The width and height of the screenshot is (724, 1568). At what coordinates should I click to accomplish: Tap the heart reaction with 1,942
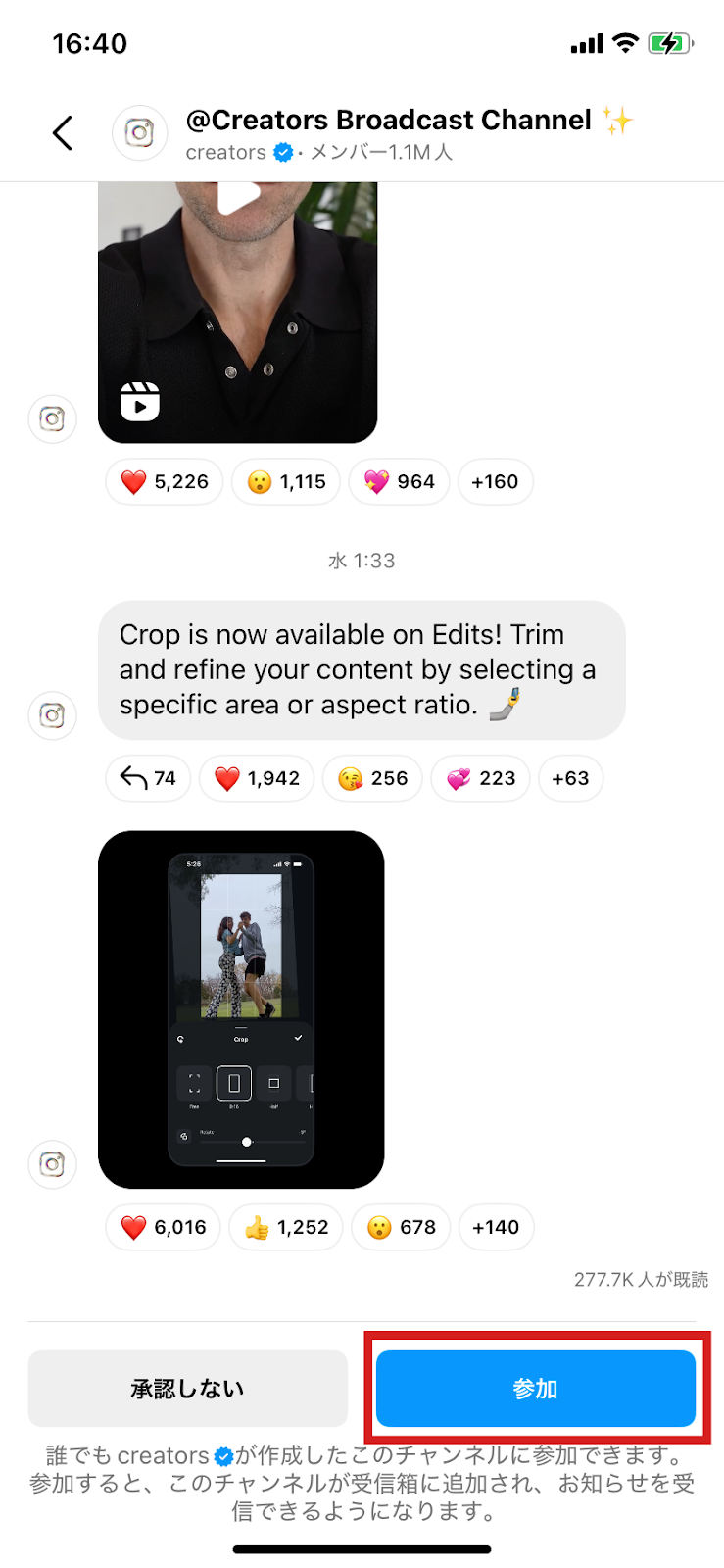click(x=257, y=779)
